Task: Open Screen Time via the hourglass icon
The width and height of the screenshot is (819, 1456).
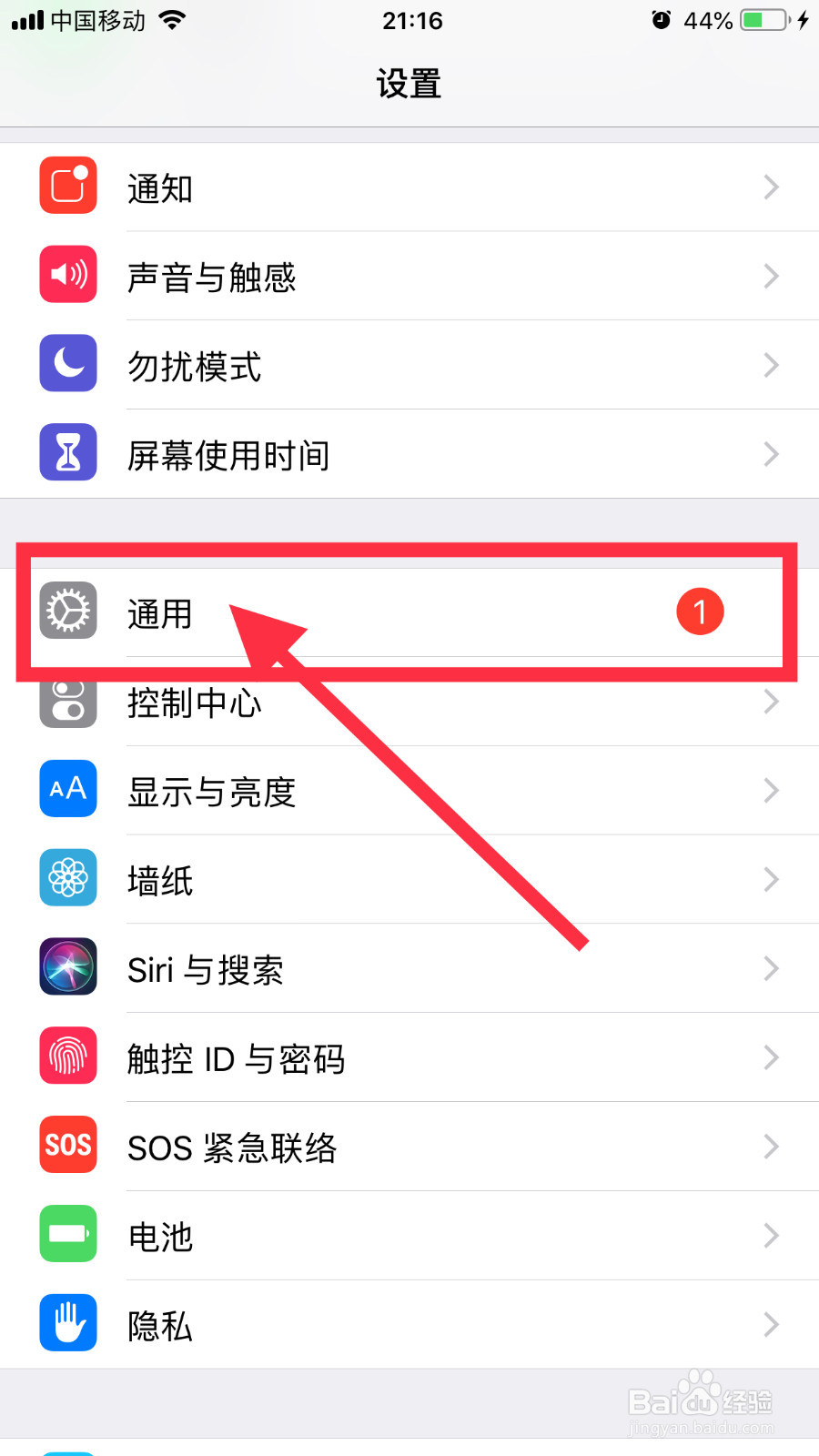Action: (x=67, y=452)
